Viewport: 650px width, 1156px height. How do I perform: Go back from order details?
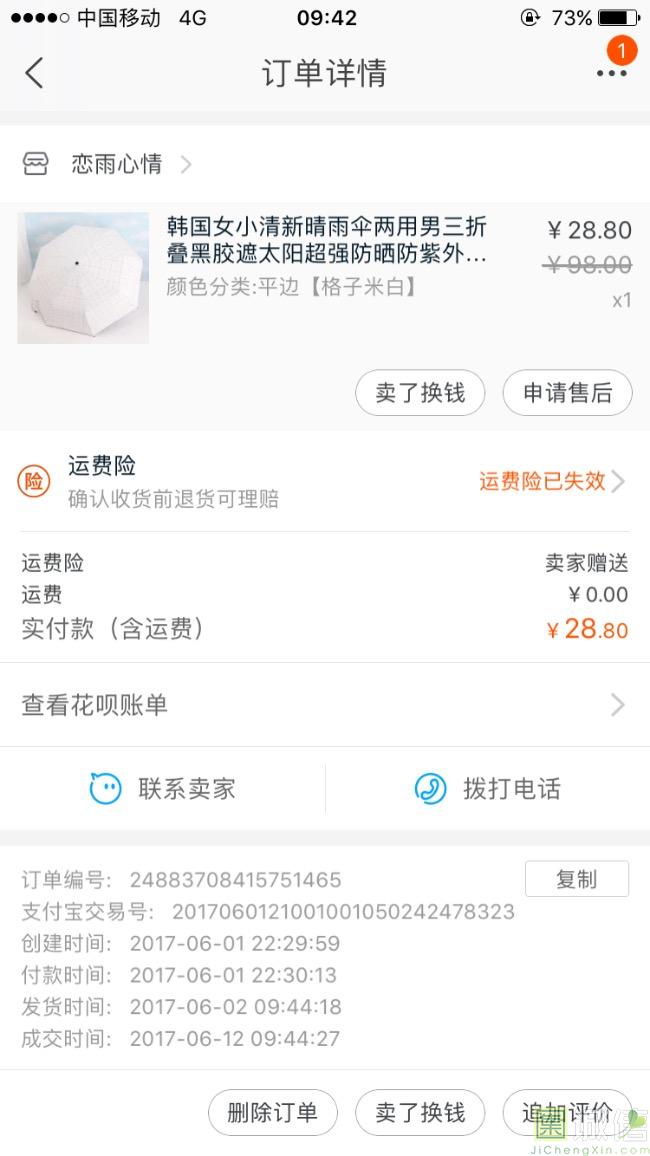[x=34, y=73]
